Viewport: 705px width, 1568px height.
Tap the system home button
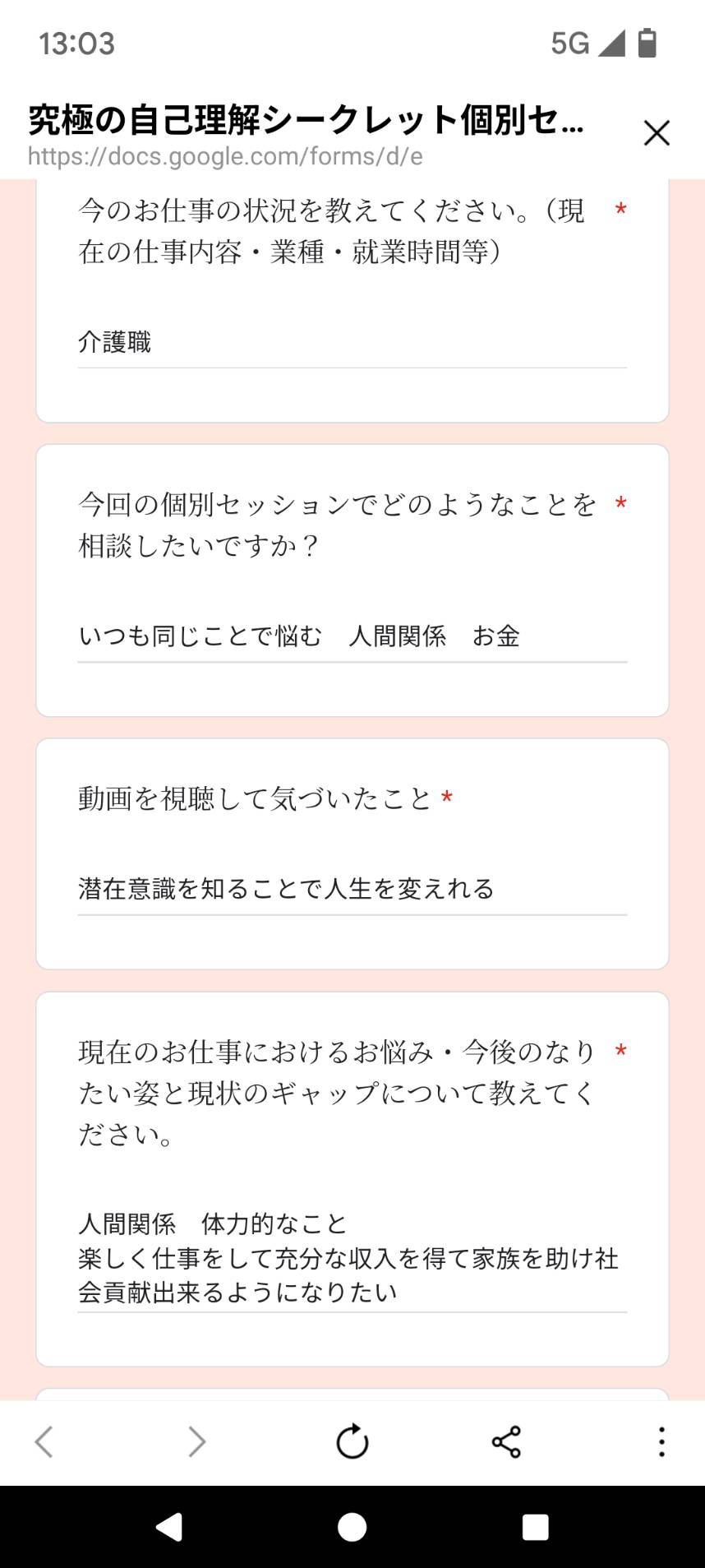pos(352,1527)
